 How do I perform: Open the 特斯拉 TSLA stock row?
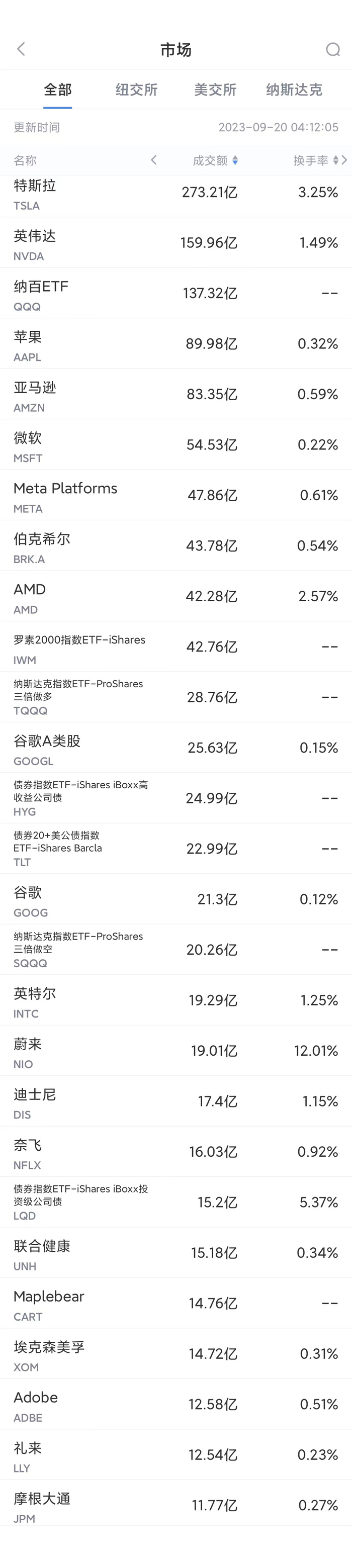point(175,194)
